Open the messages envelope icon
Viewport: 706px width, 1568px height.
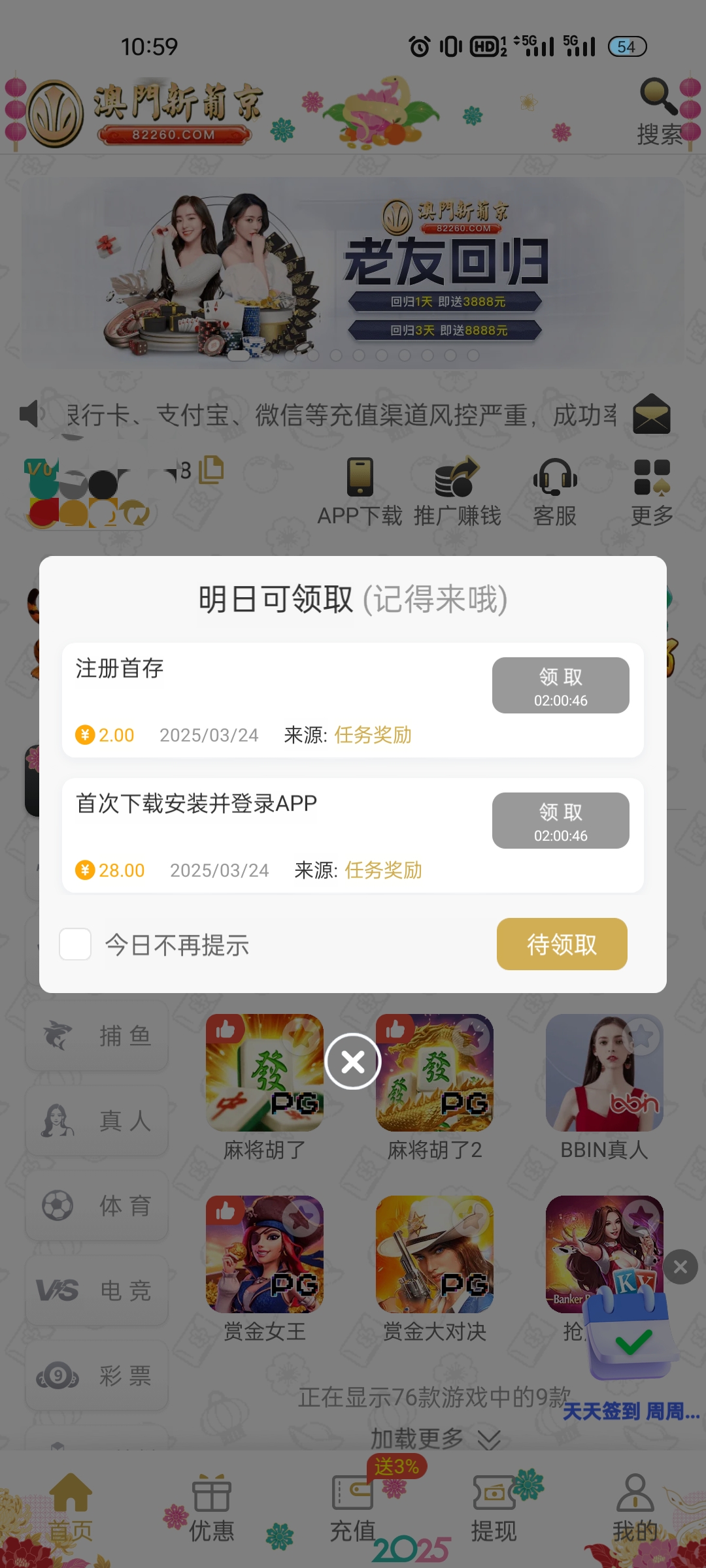pos(651,414)
